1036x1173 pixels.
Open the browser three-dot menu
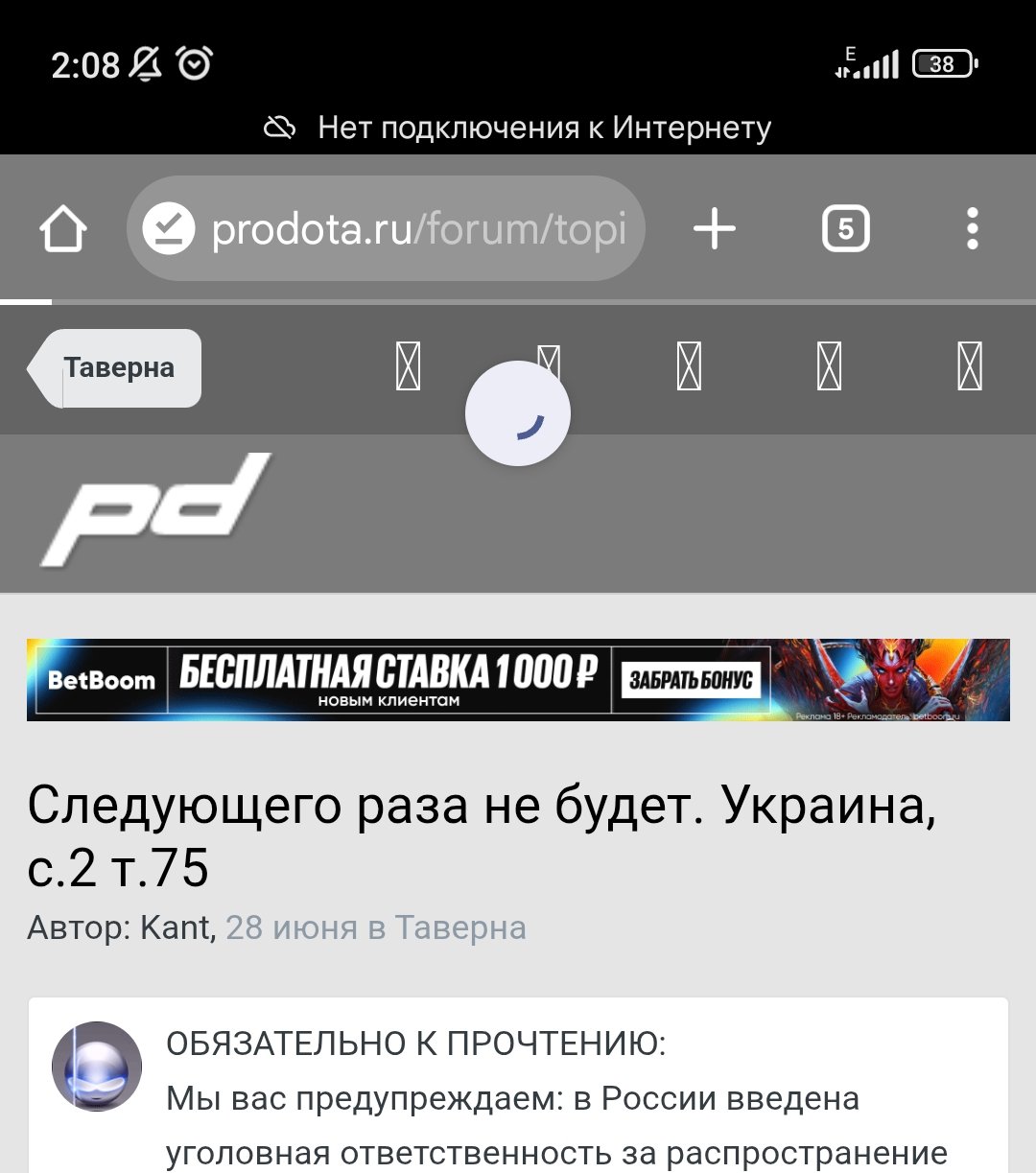click(972, 228)
